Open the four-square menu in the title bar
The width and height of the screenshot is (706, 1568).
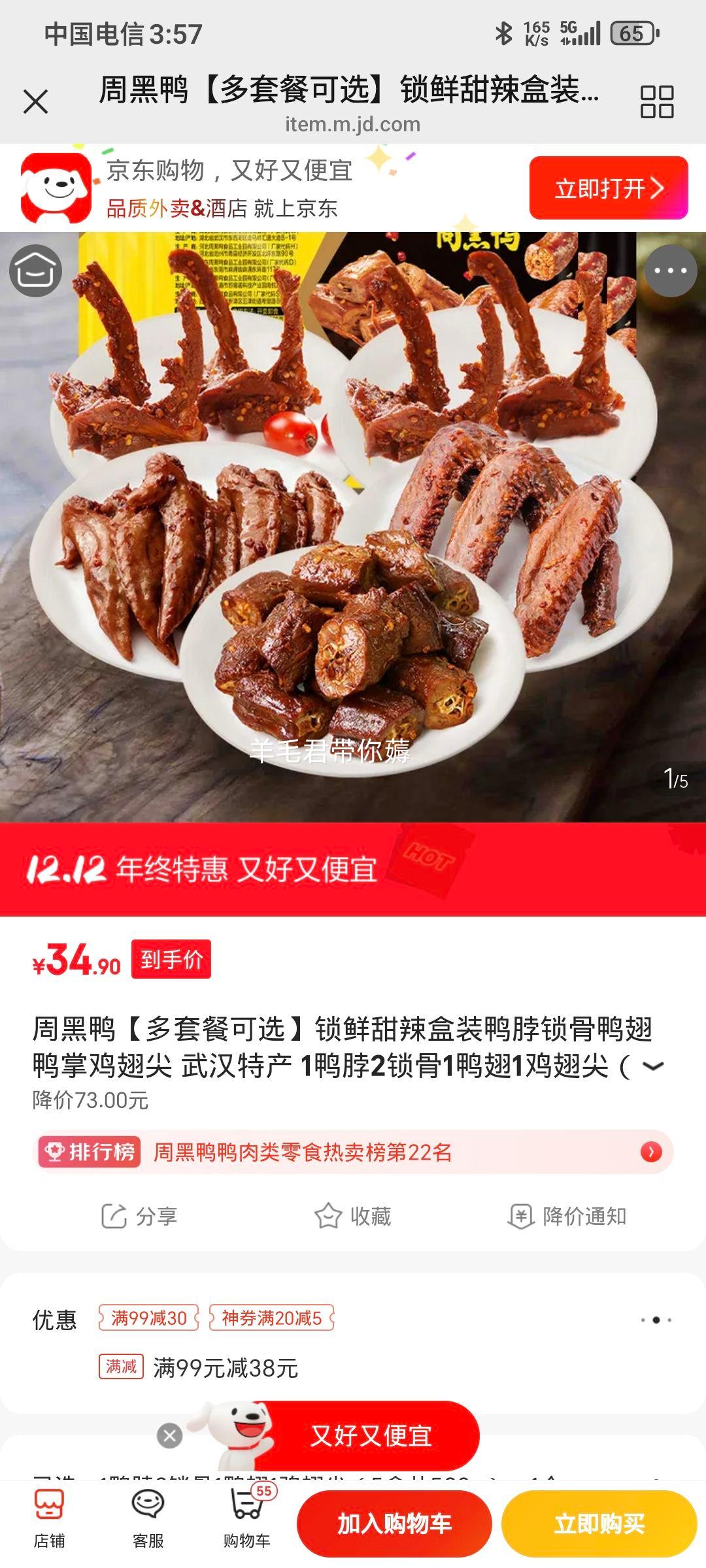tap(656, 102)
